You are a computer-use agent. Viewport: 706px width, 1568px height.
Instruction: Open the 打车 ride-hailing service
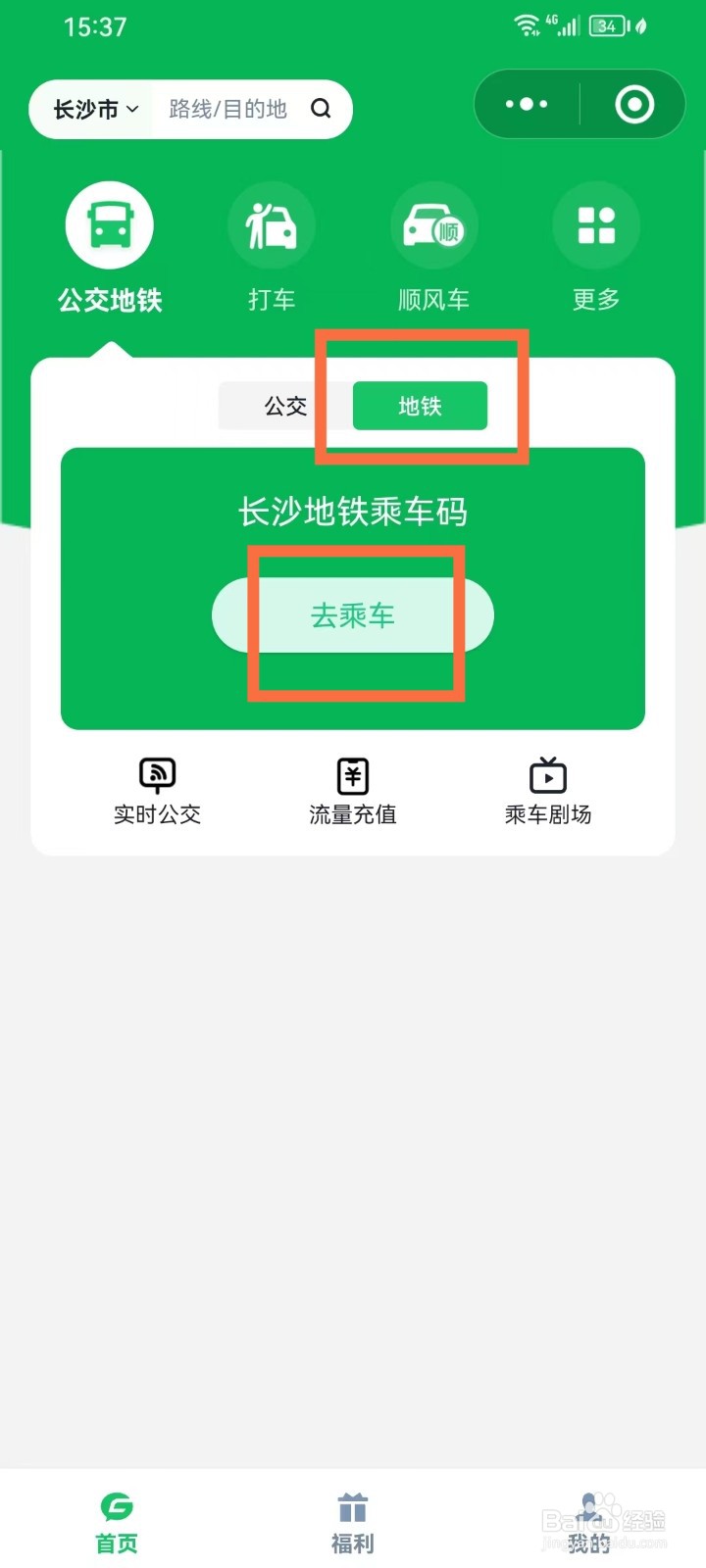point(271,245)
